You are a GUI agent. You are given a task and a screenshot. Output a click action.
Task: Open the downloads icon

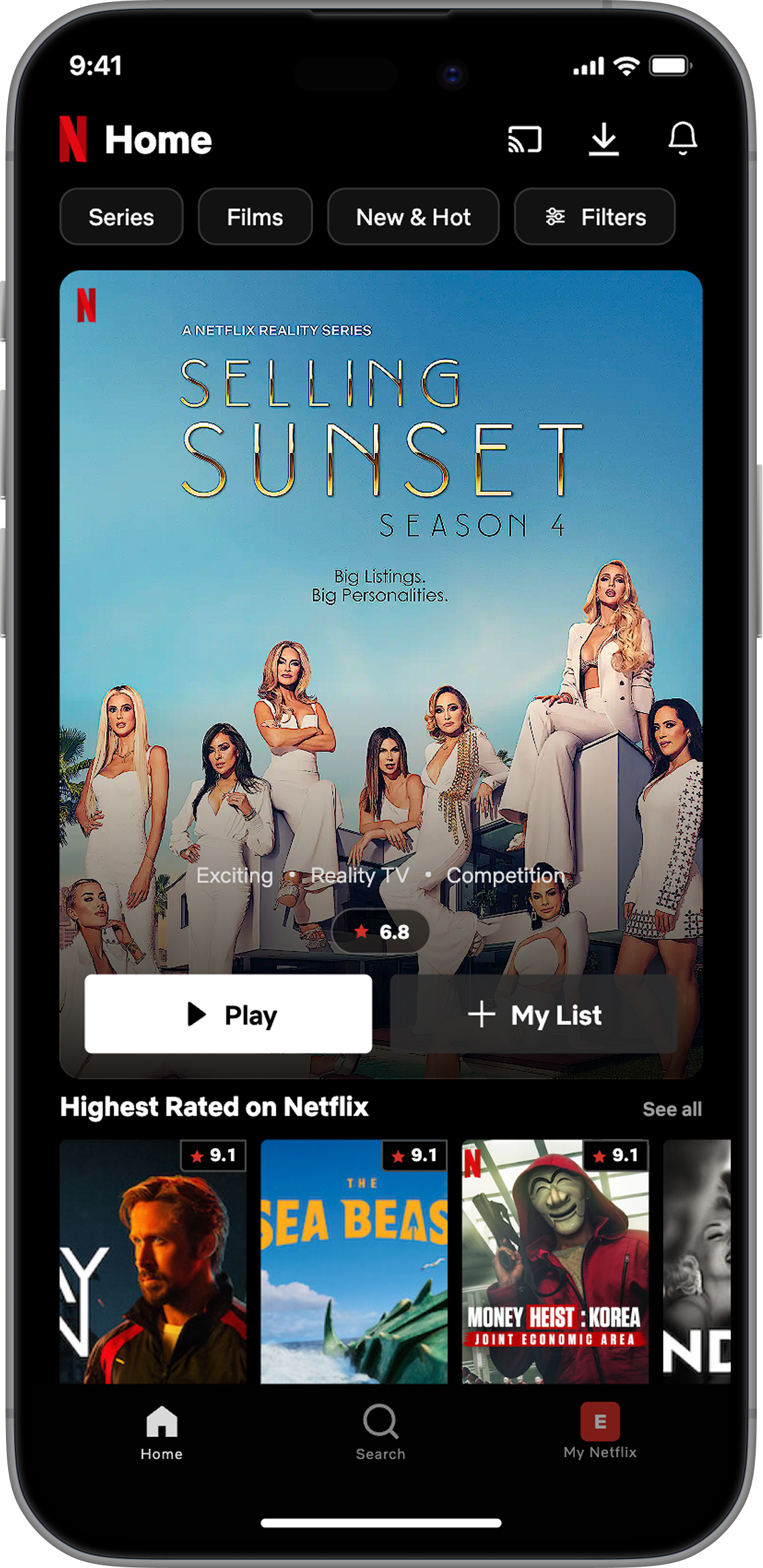click(604, 139)
